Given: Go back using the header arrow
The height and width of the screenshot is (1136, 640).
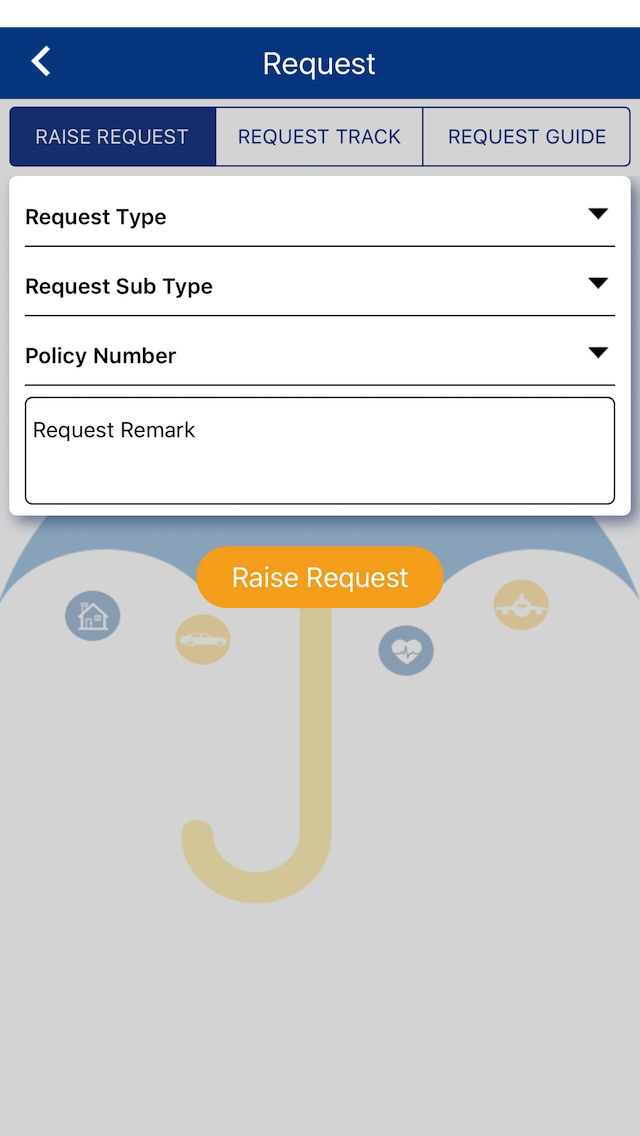Looking at the screenshot, I should 41,62.
